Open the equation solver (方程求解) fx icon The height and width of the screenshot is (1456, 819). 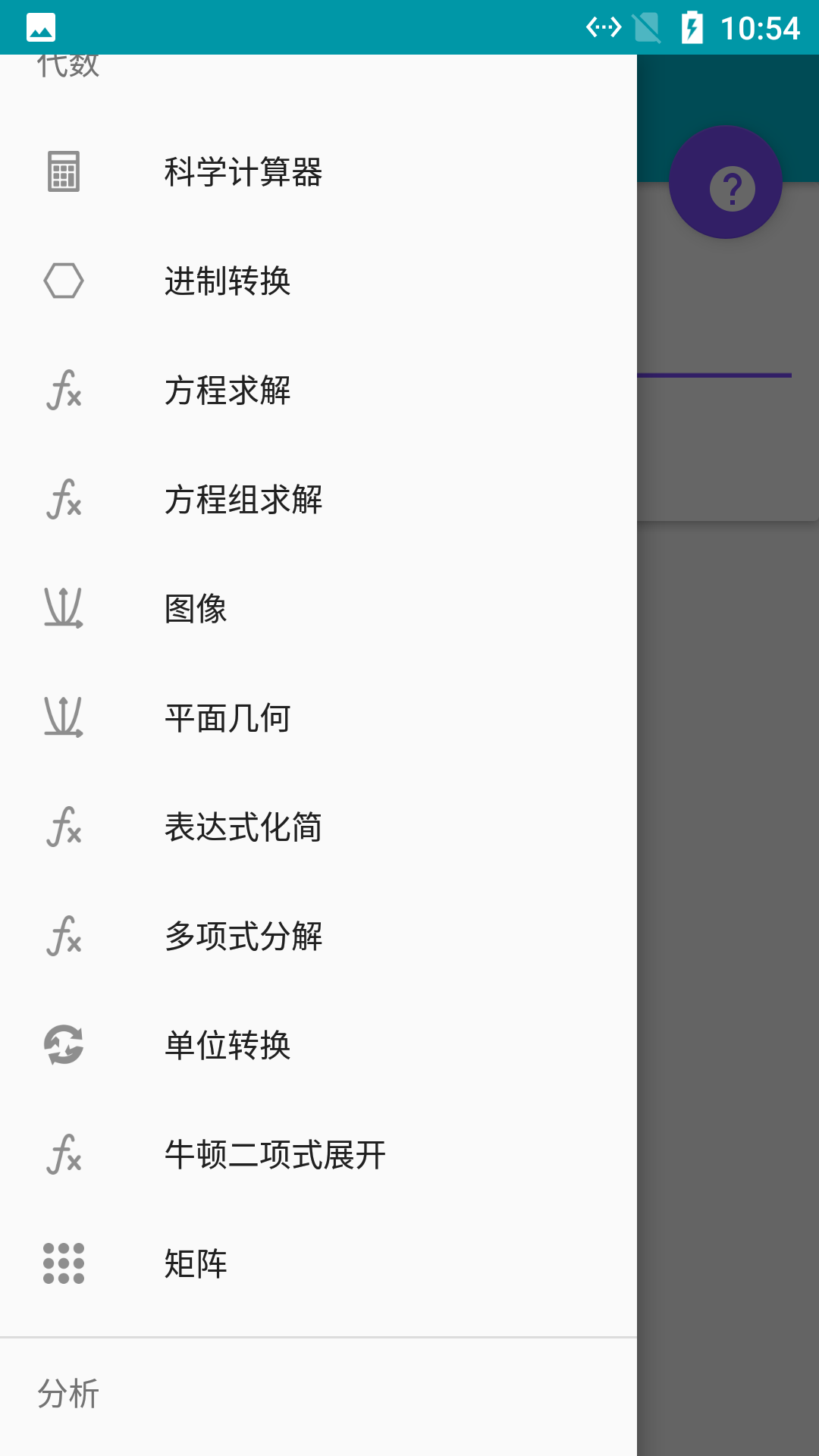(x=64, y=391)
